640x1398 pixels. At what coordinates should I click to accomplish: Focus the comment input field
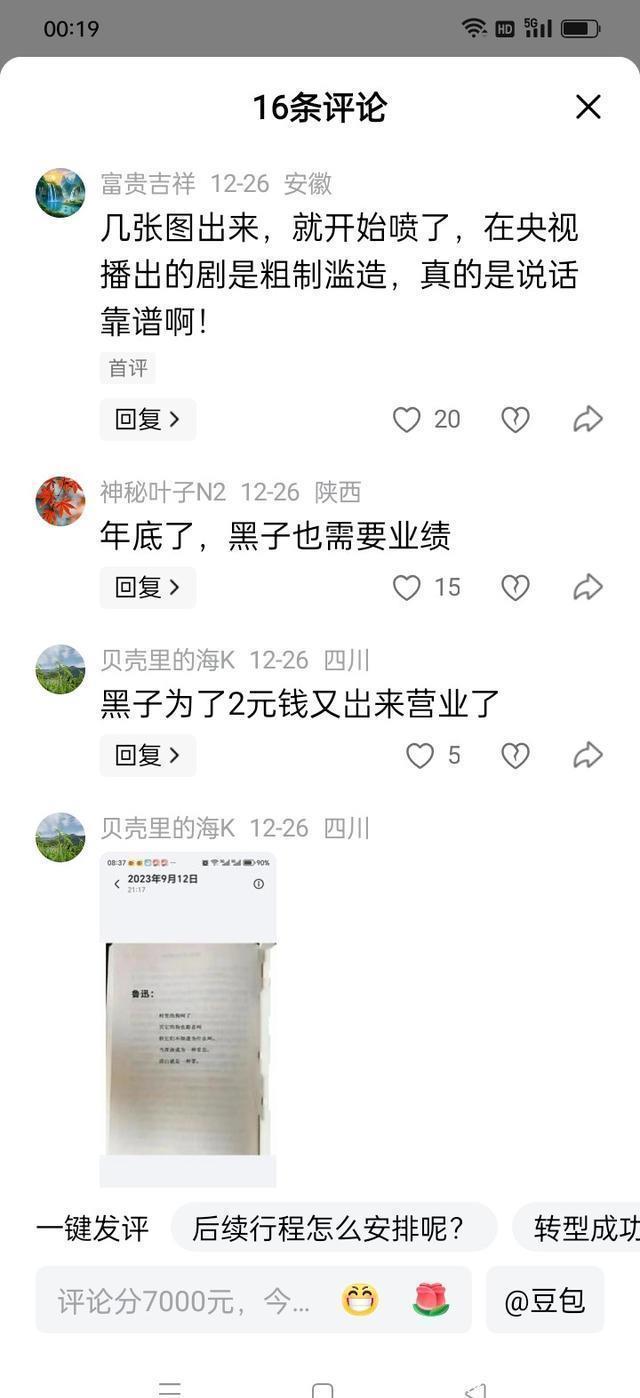pyautogui.click(x=185, y=1301)
